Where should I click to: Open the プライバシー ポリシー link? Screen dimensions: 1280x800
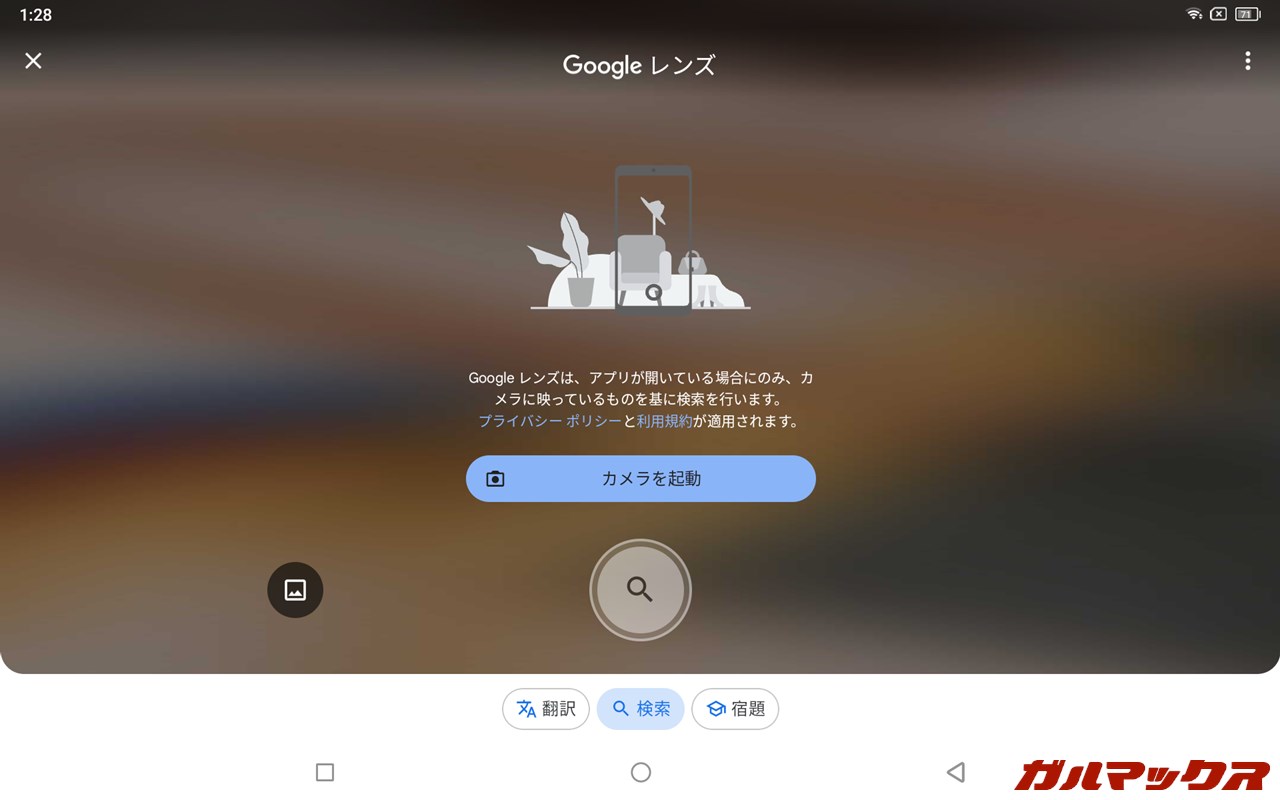[x=549, y=422]
